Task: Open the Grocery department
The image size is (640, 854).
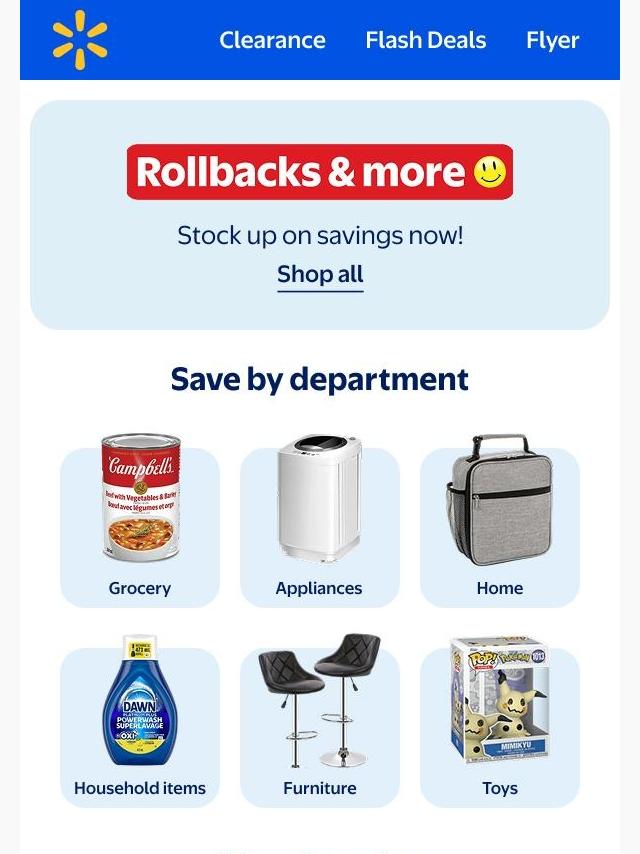Action: click(x=140, y=525)
